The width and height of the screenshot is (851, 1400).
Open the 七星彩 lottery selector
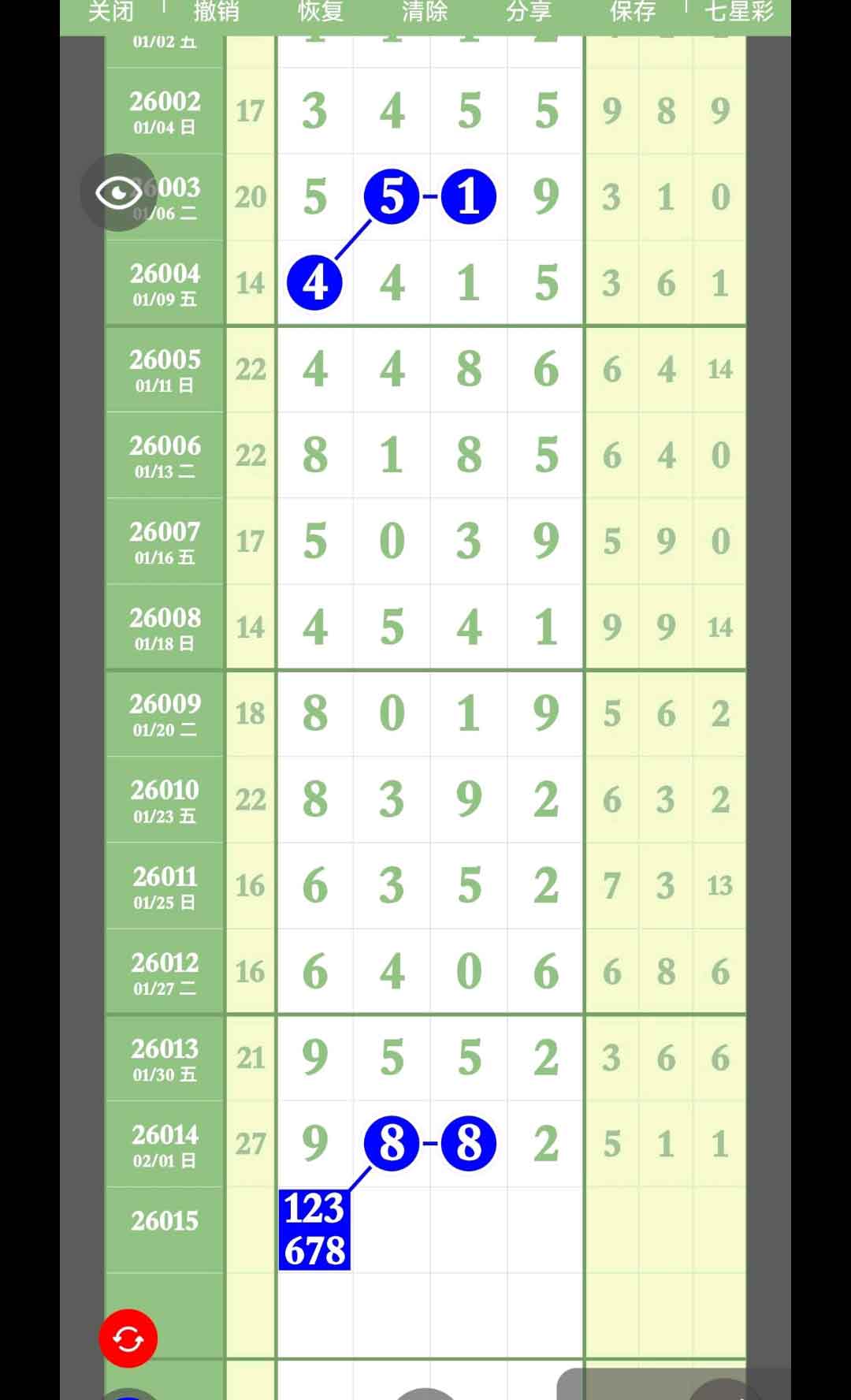[738, 12]
